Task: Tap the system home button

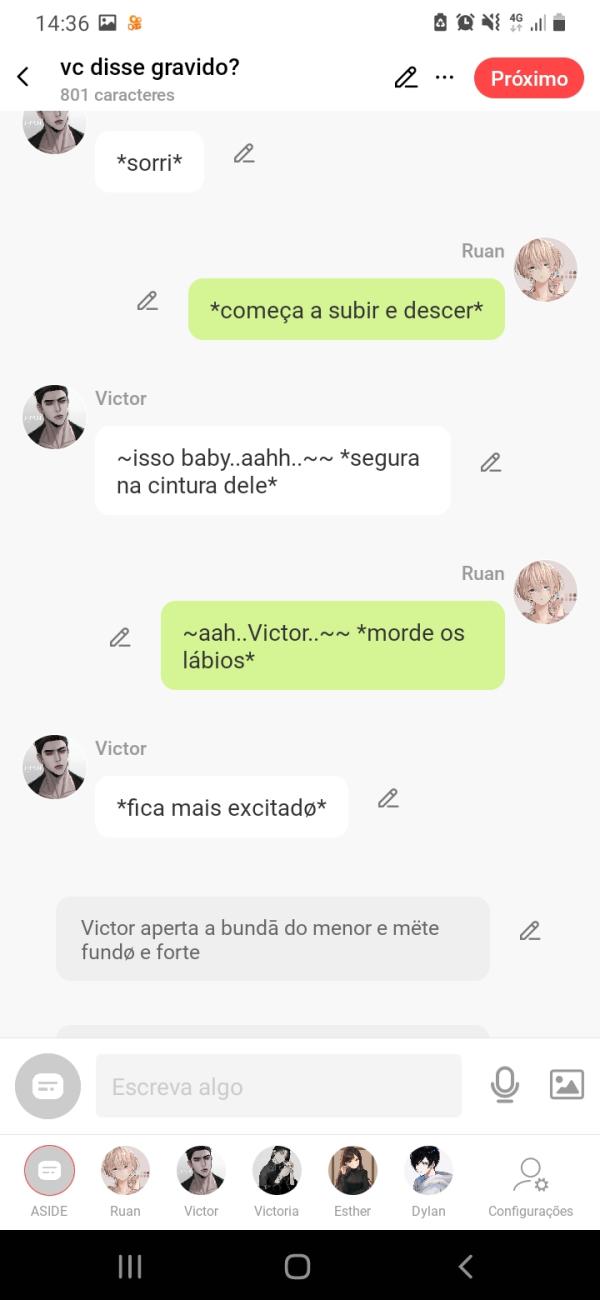Action: point(297,1266)
